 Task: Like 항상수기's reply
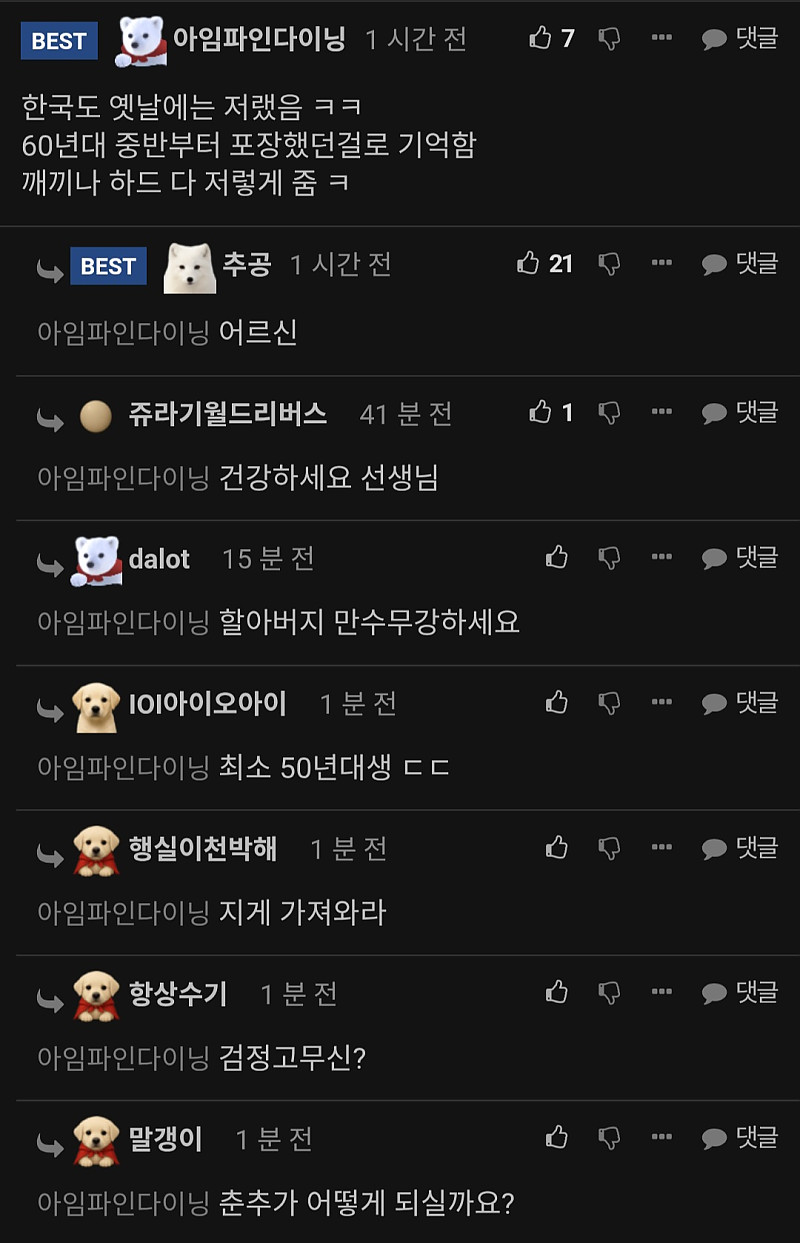[557, 992]
